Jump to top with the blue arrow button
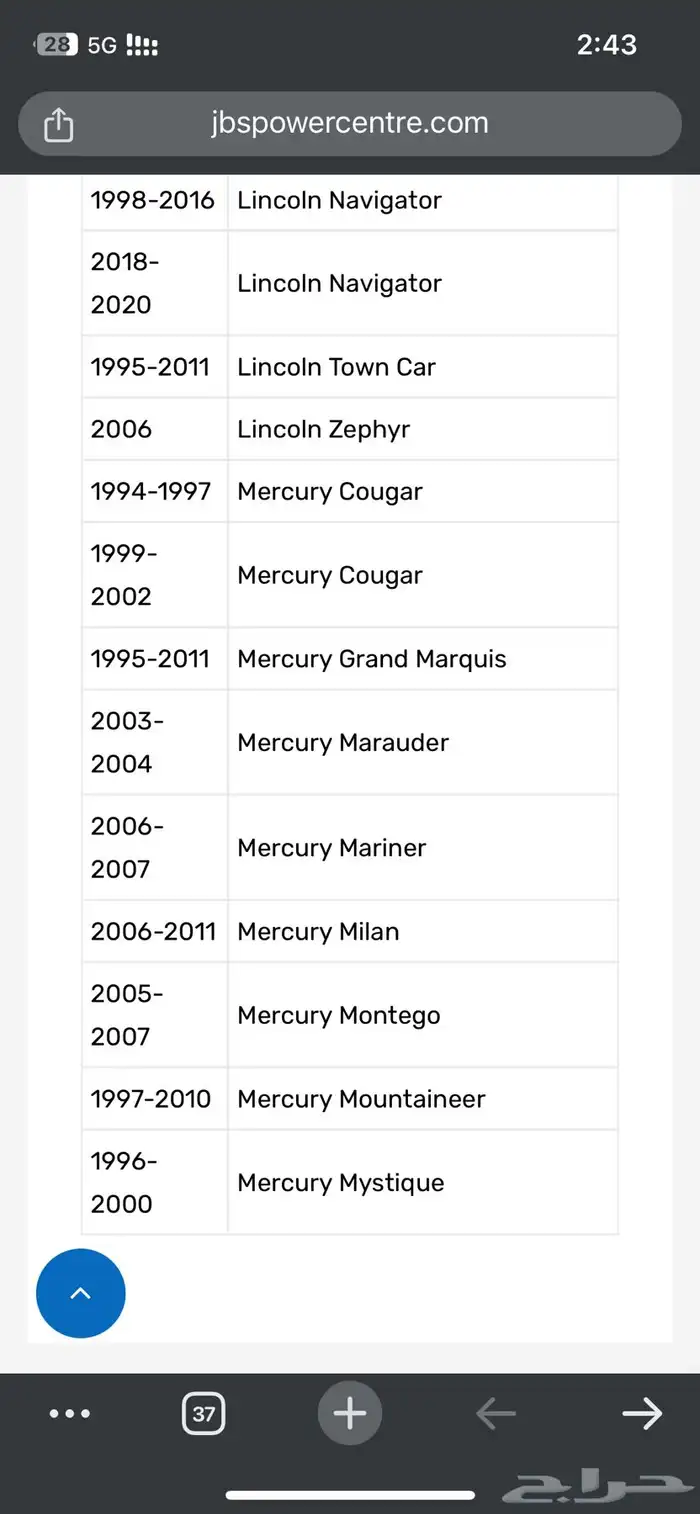The image size is (700, 1514). coord(81,1293)
